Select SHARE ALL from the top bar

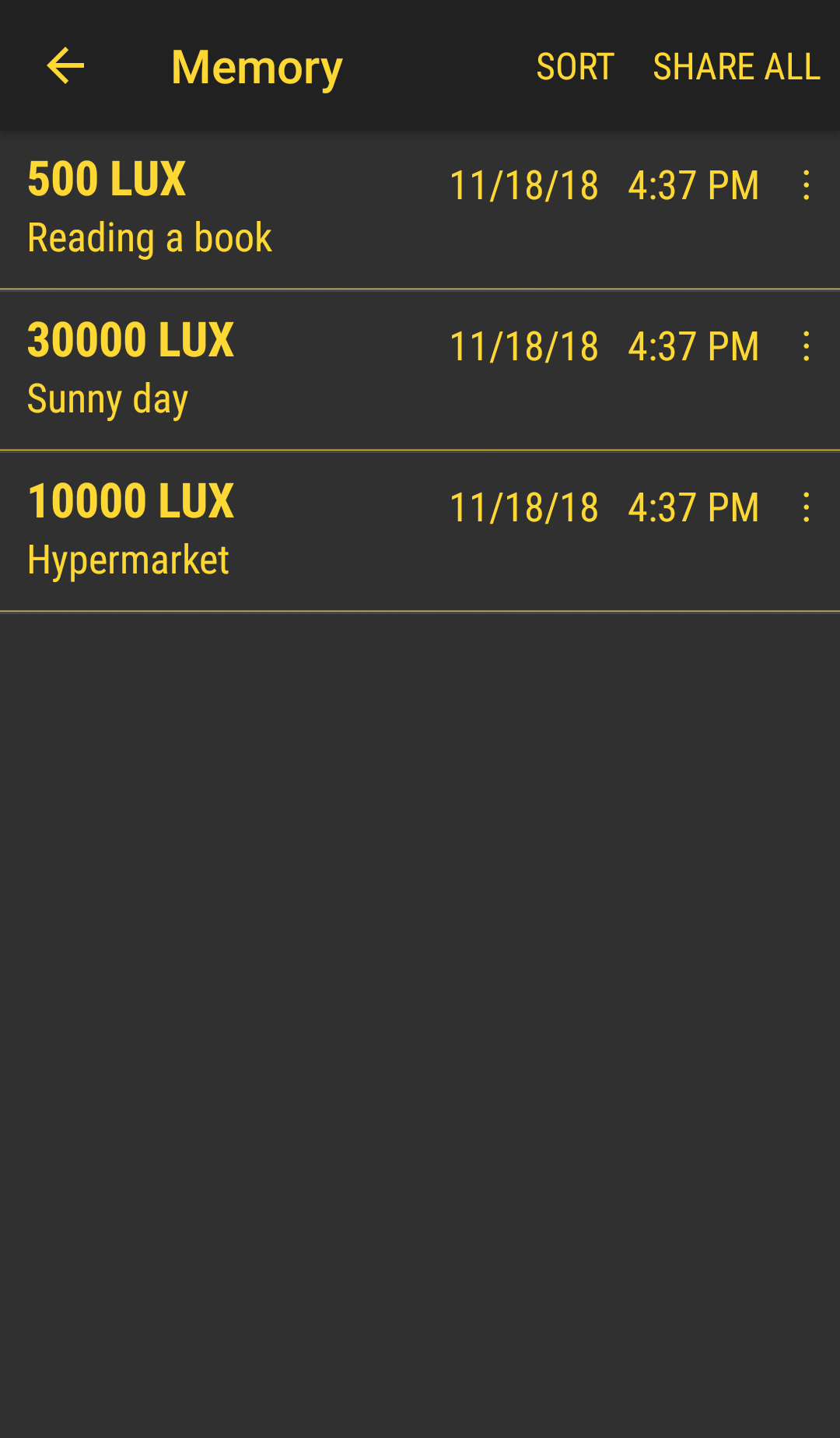(x=735, y=66)
